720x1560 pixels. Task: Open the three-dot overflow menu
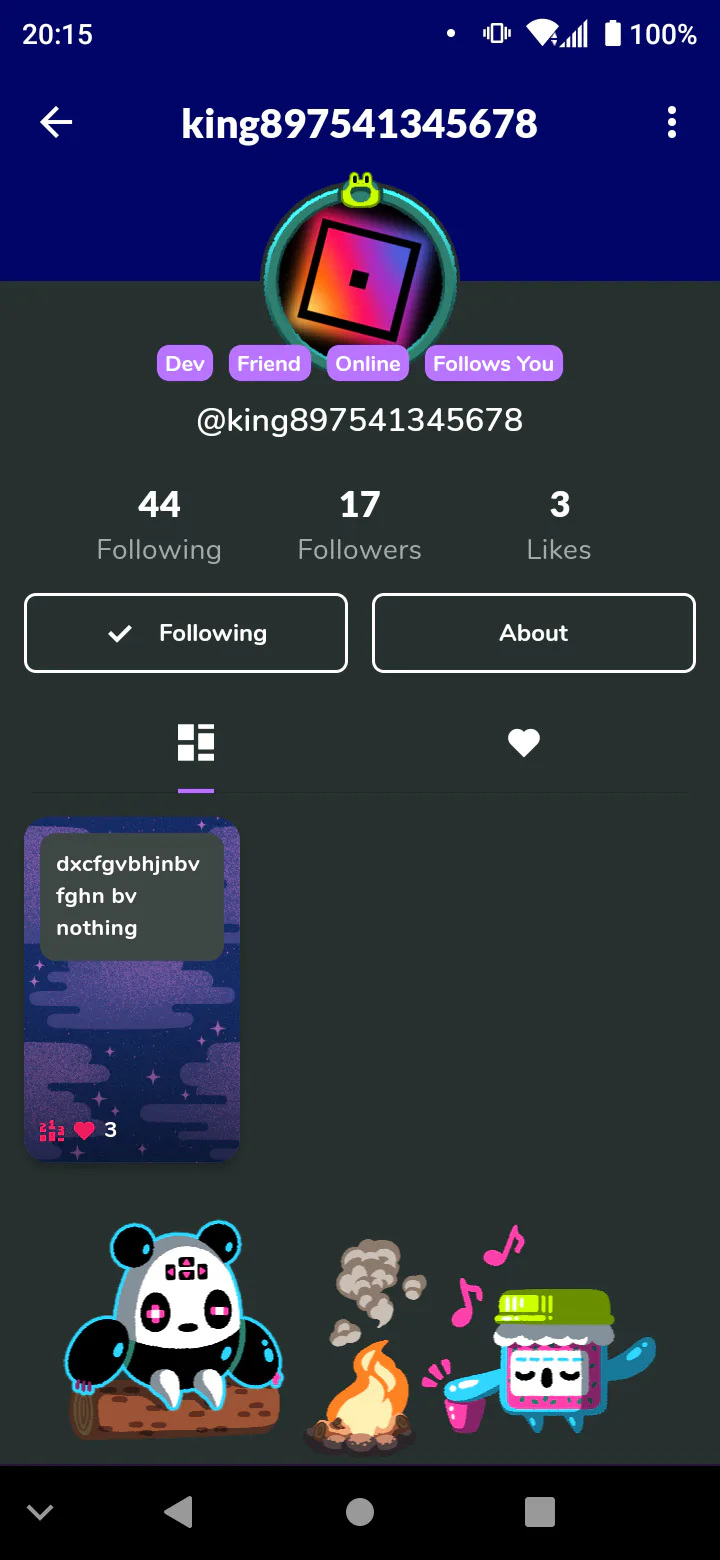672,123
